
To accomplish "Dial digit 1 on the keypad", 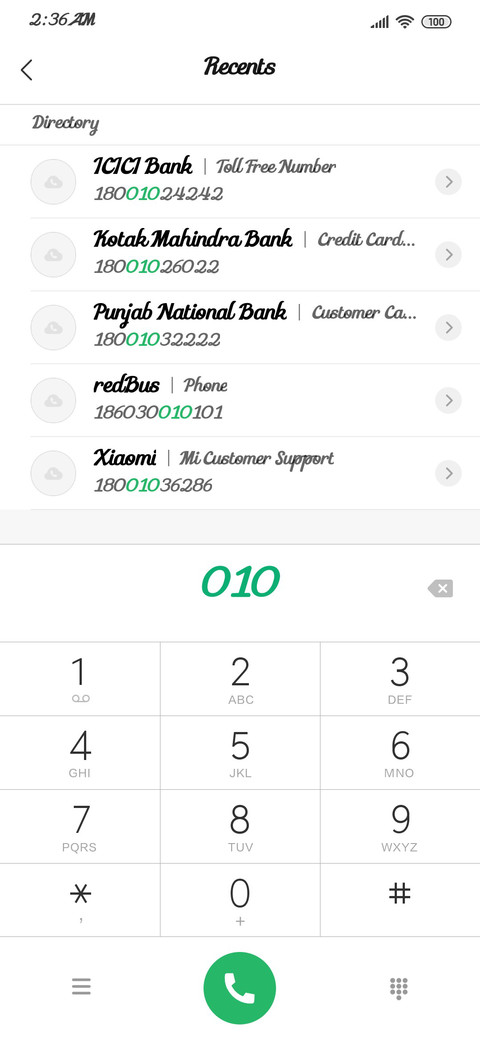I will 80,679.
